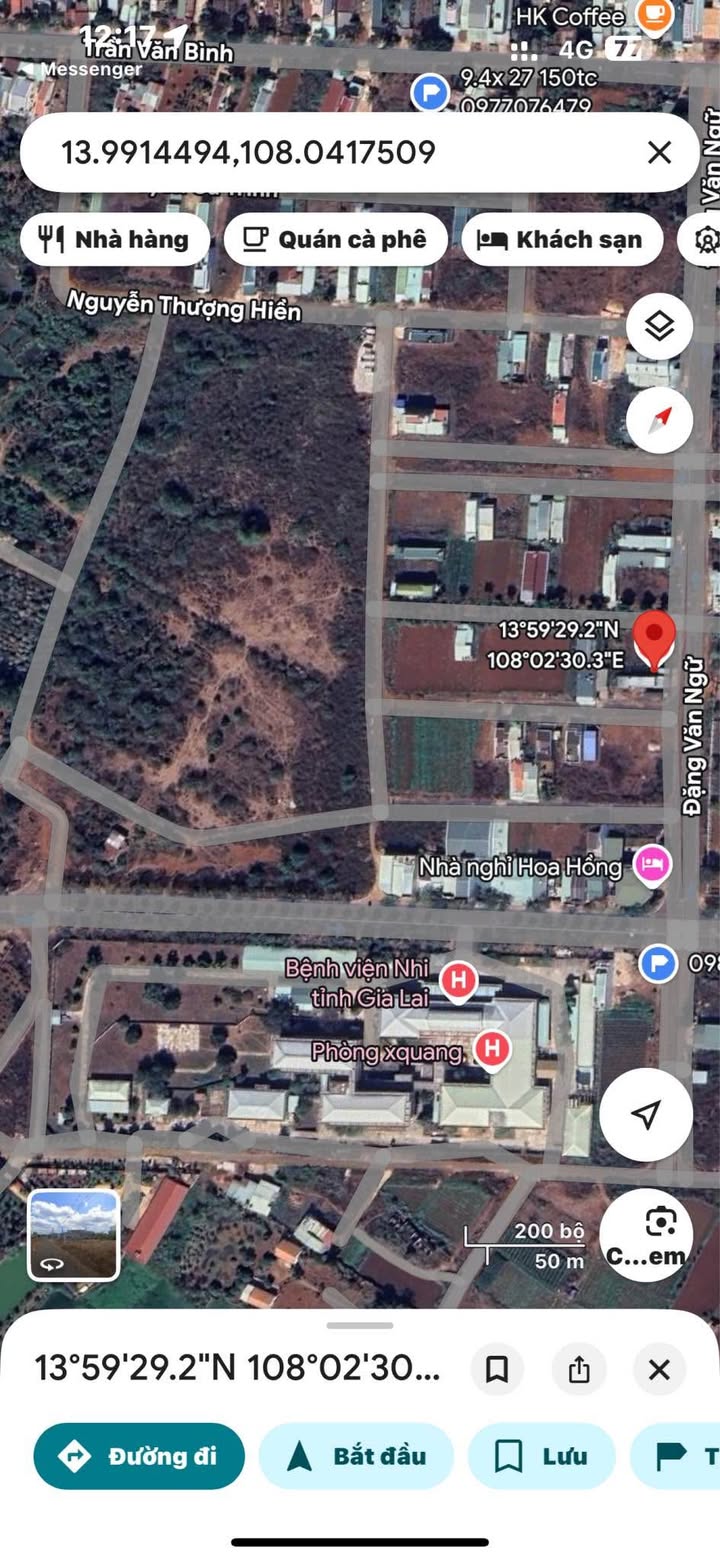Show Khách sạn nearby
The height and width of the screenshot is (1560, 720).
pos(562,240)
